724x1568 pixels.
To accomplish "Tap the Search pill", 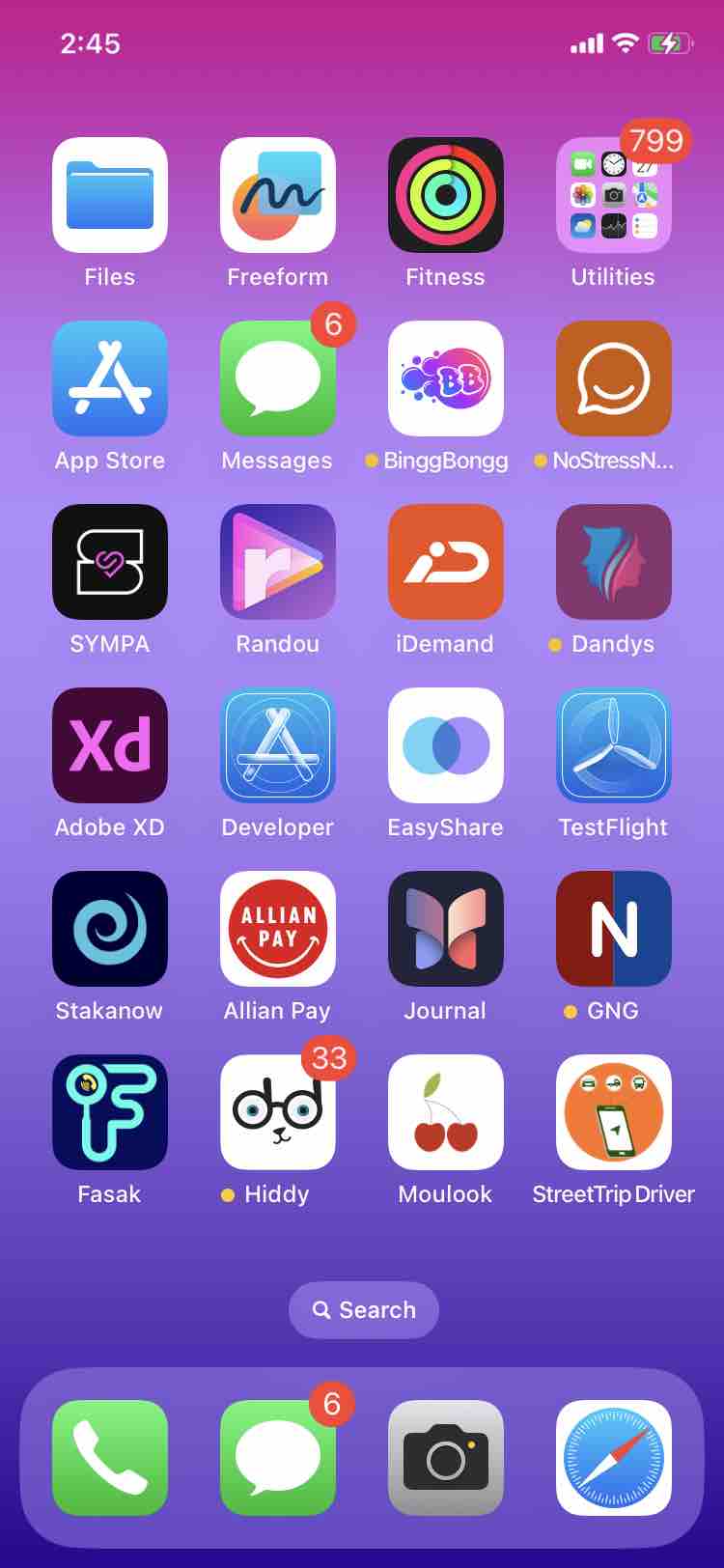I will click(364, 1310).
